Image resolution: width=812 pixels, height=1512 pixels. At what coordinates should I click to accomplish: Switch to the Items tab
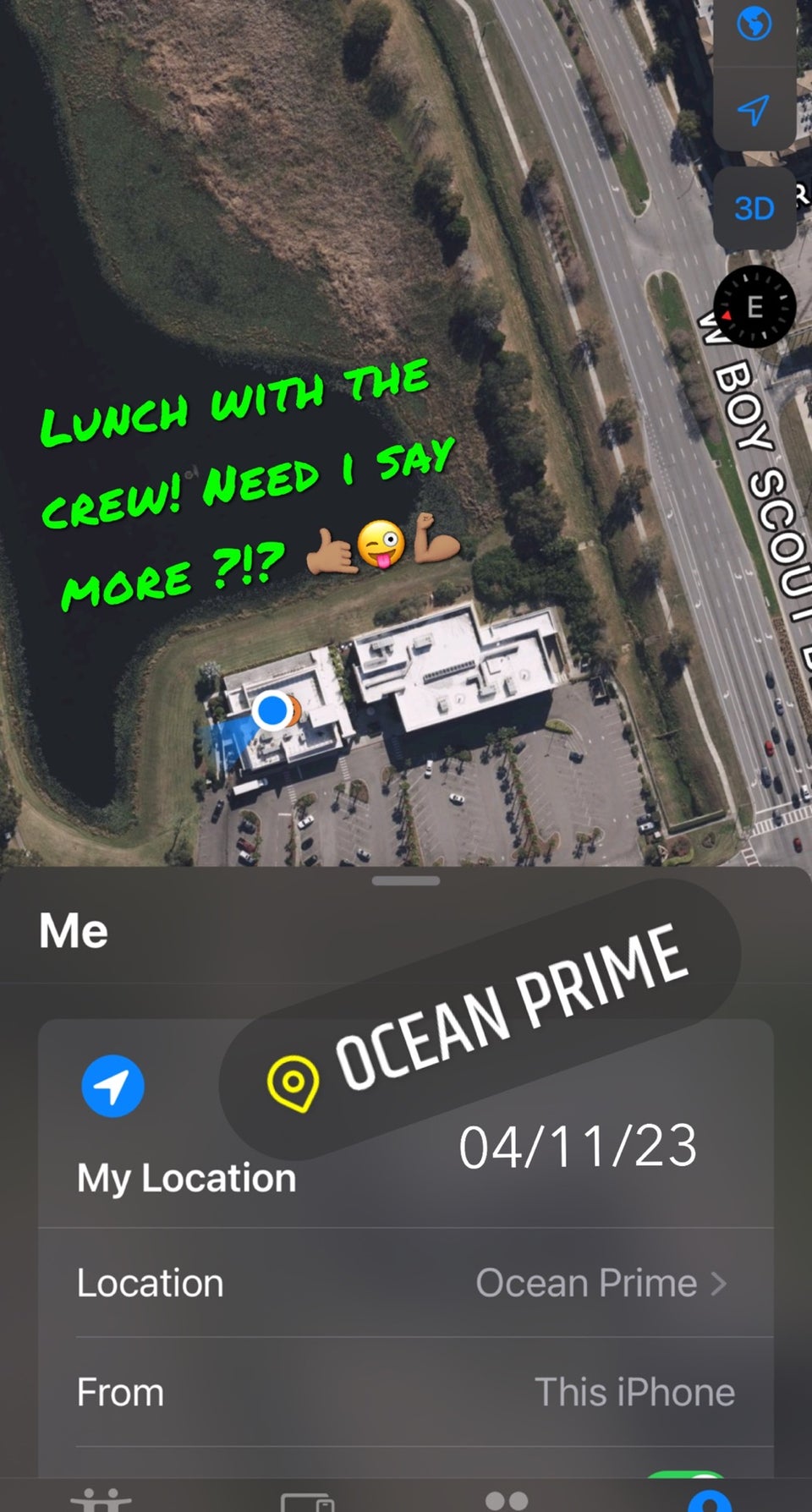(x=507, y=1500)
